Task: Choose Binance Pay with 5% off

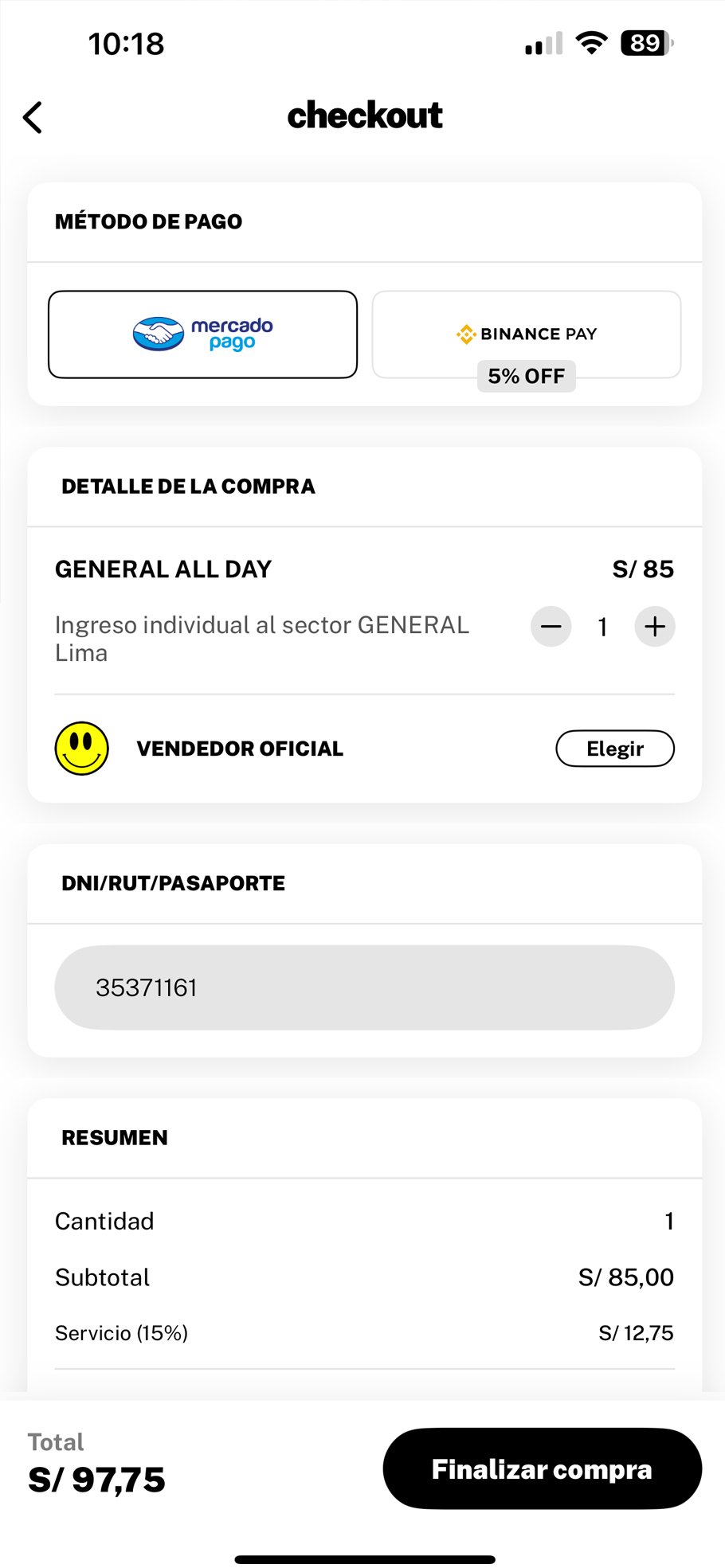Action: 526,334
